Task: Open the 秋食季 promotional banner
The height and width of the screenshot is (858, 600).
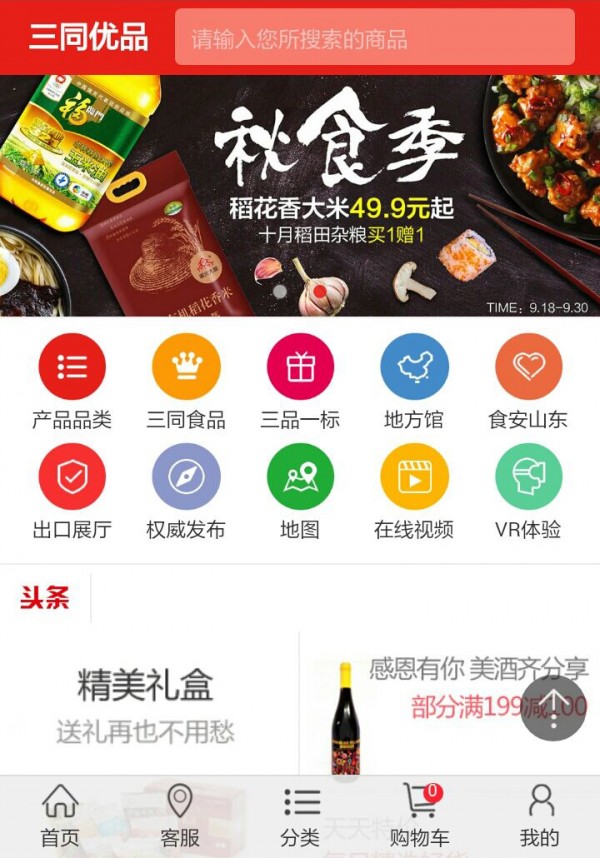Action: click(300, 195)
